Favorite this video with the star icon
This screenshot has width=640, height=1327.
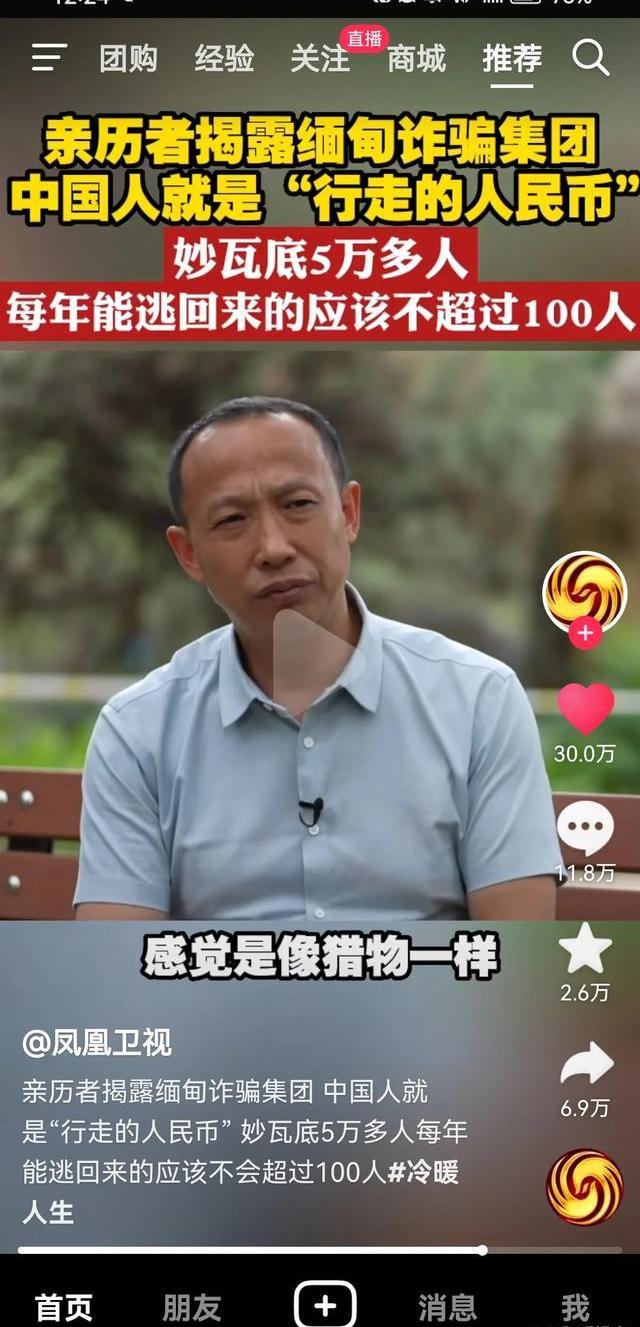pos(585,948)
